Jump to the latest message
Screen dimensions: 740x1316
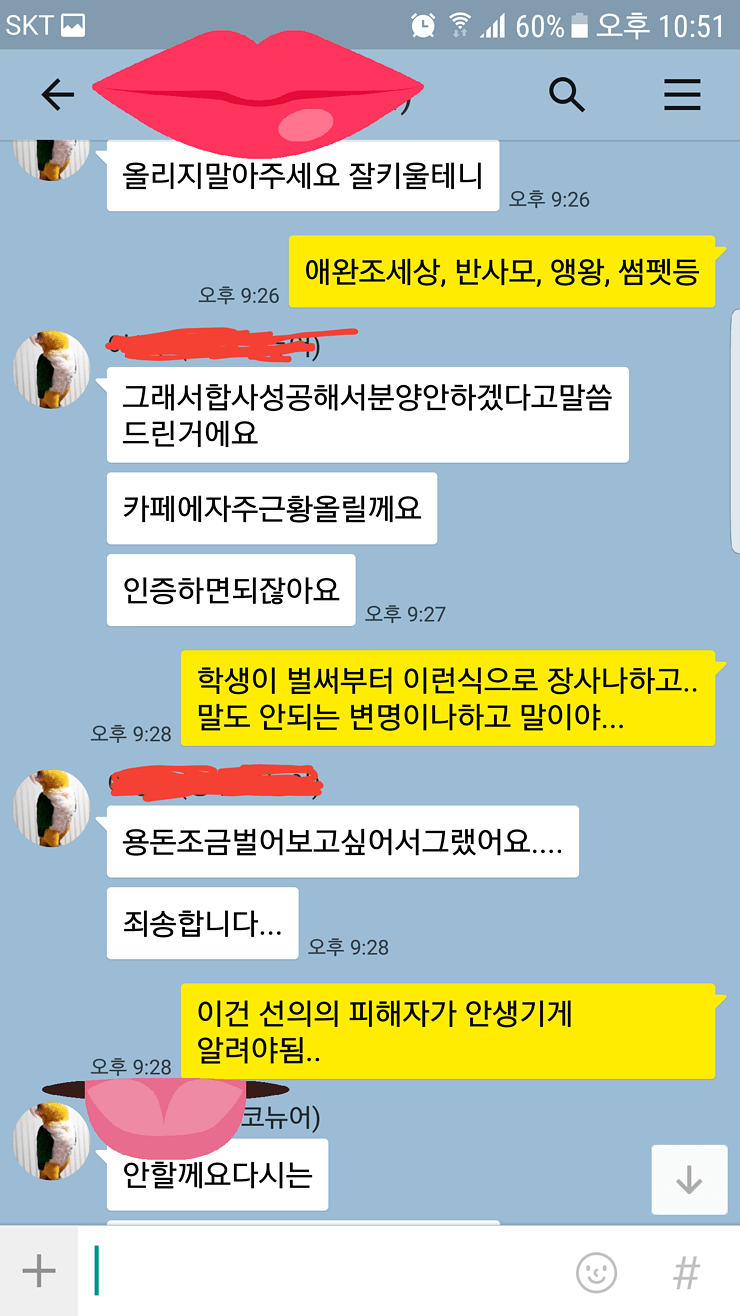tap(688, 1180)
